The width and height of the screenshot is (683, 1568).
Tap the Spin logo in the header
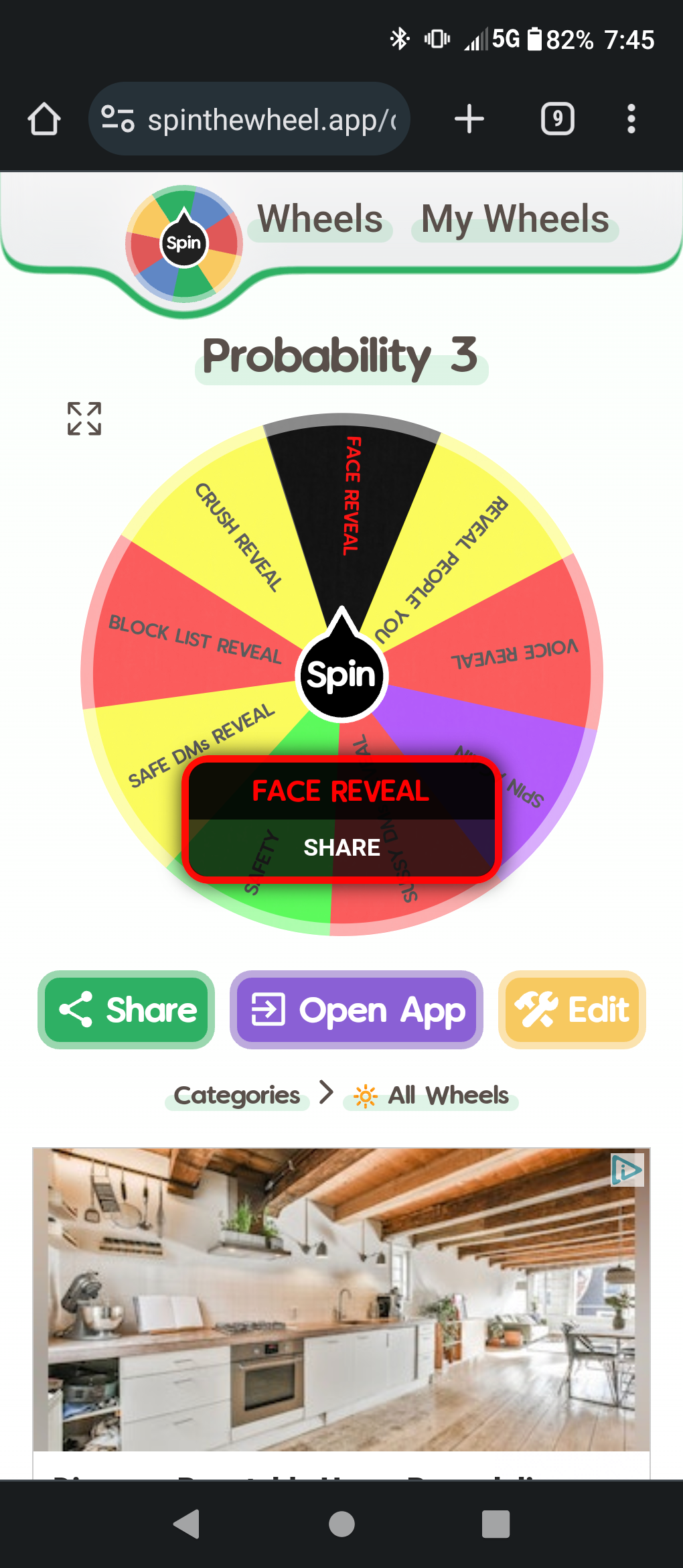(183, 243)
